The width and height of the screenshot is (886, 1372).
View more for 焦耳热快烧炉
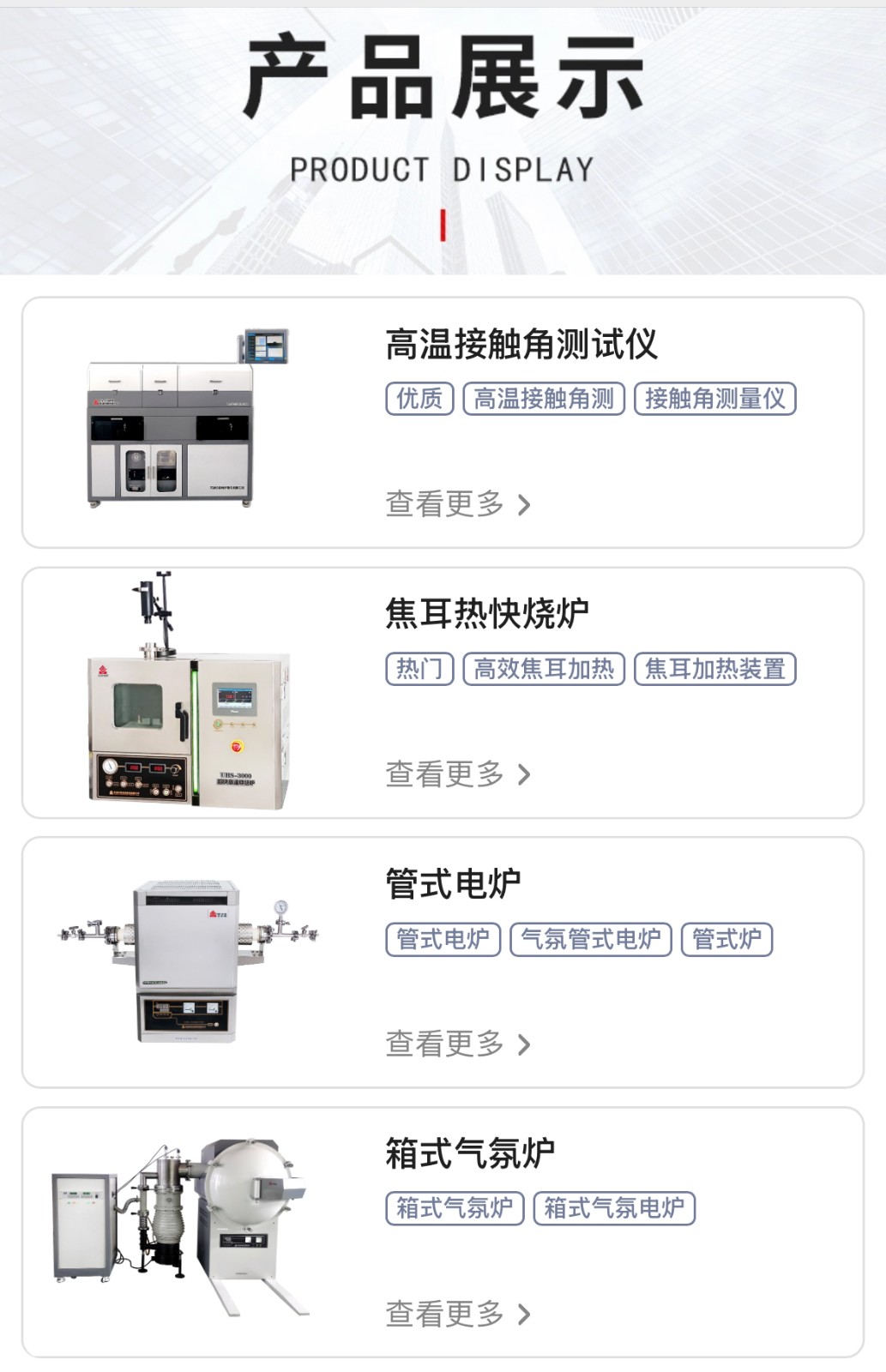pyautogui.click(x=457, y=774)
